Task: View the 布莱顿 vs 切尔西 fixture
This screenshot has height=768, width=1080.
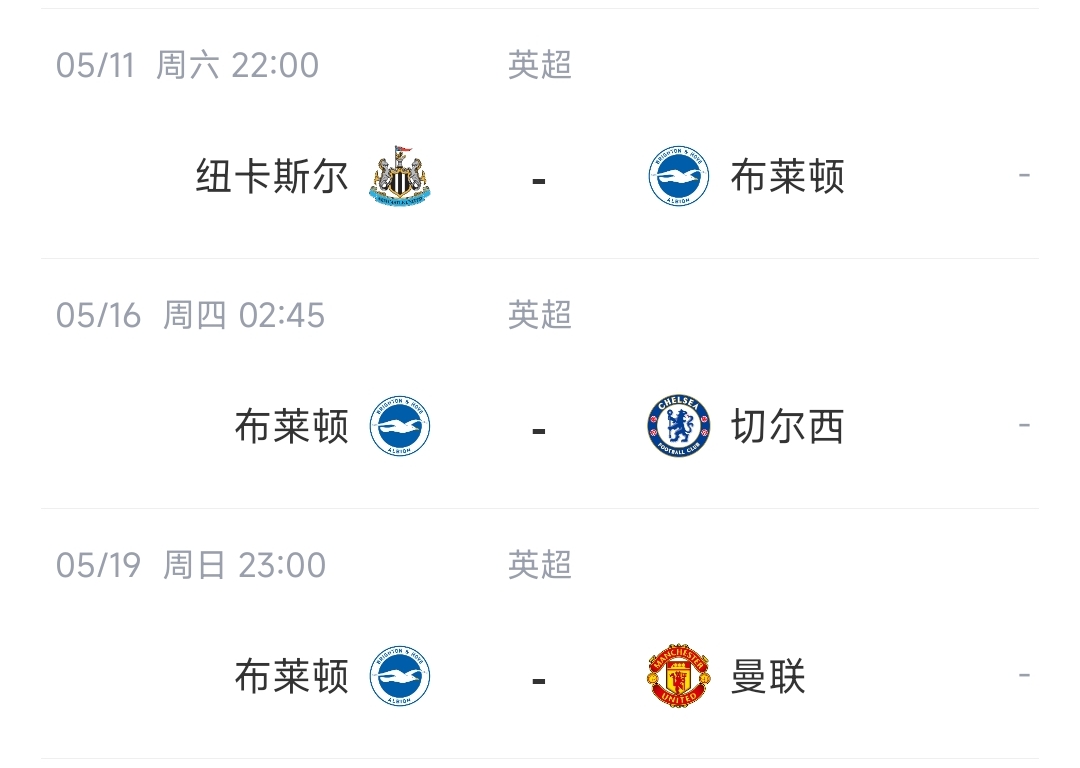Action: coord(539,428)
